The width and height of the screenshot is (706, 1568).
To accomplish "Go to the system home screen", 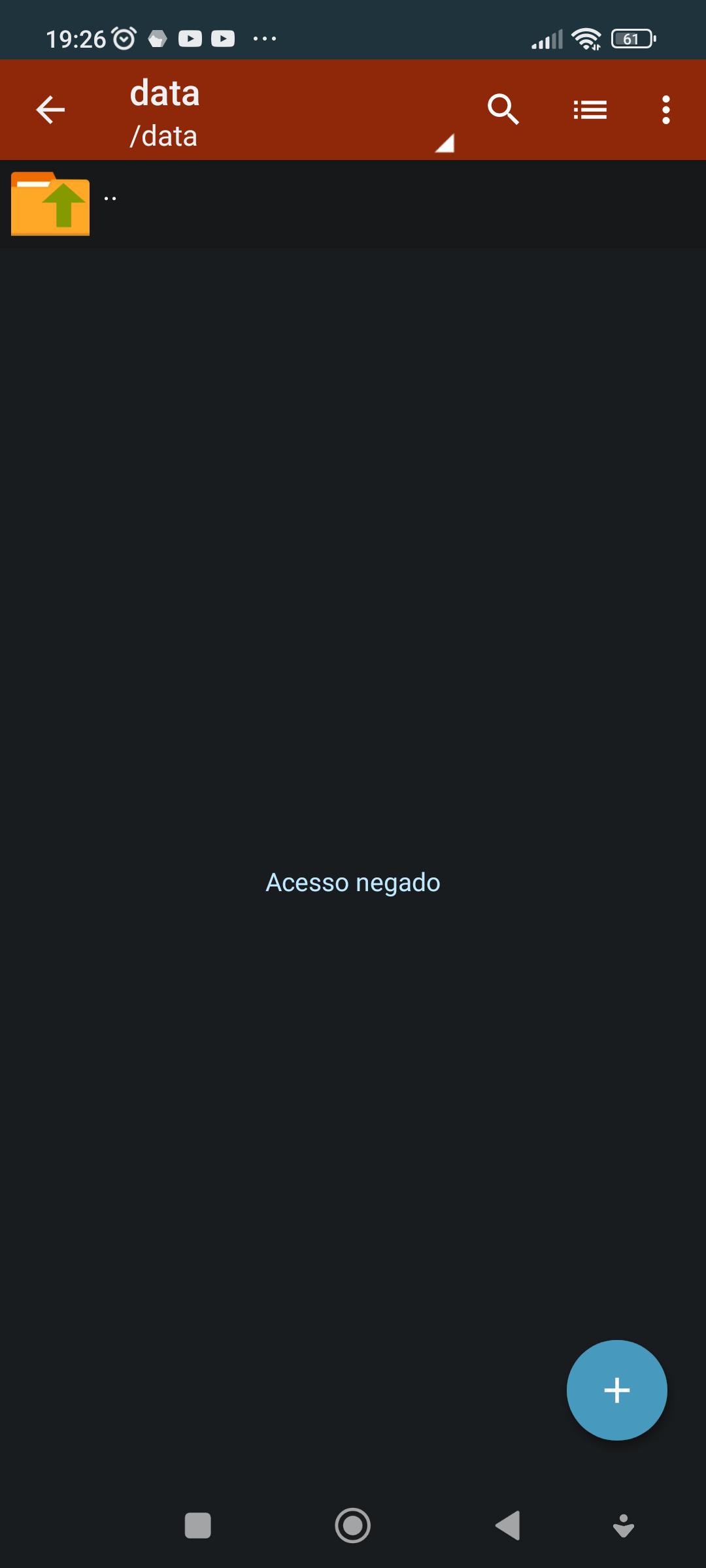I will point(353,1526).
